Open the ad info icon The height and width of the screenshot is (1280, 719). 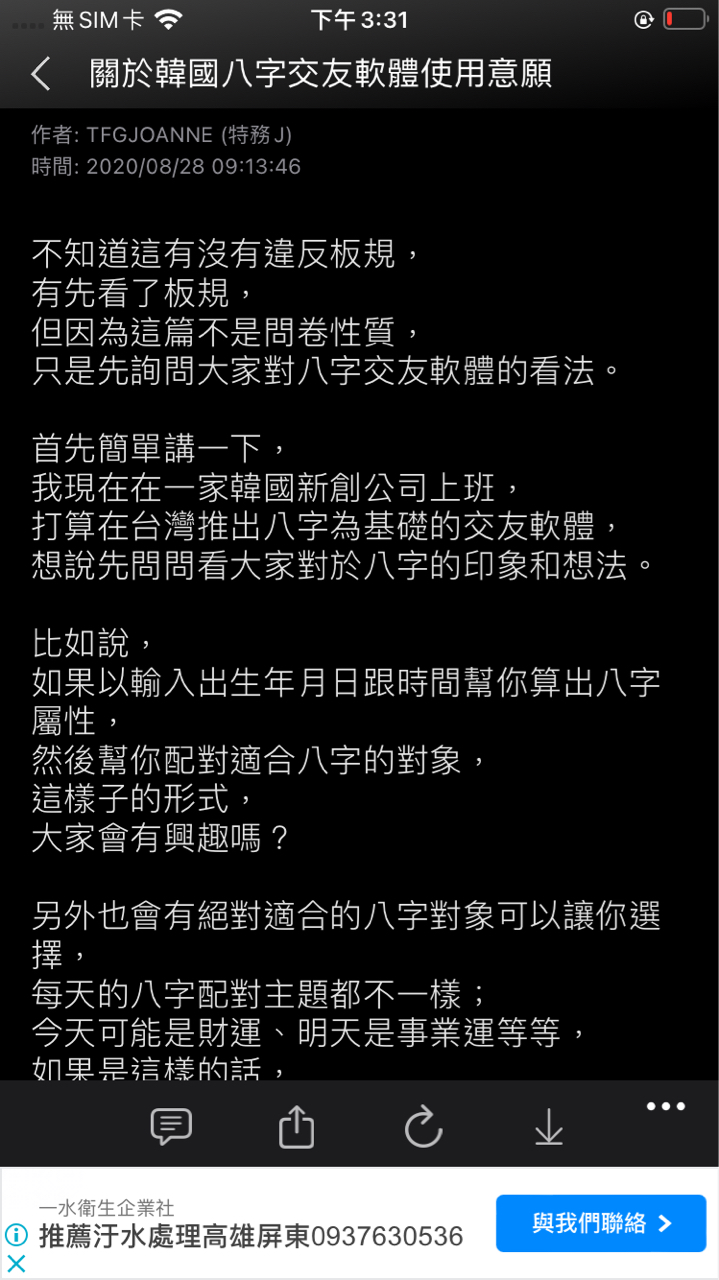(16, 1235)
